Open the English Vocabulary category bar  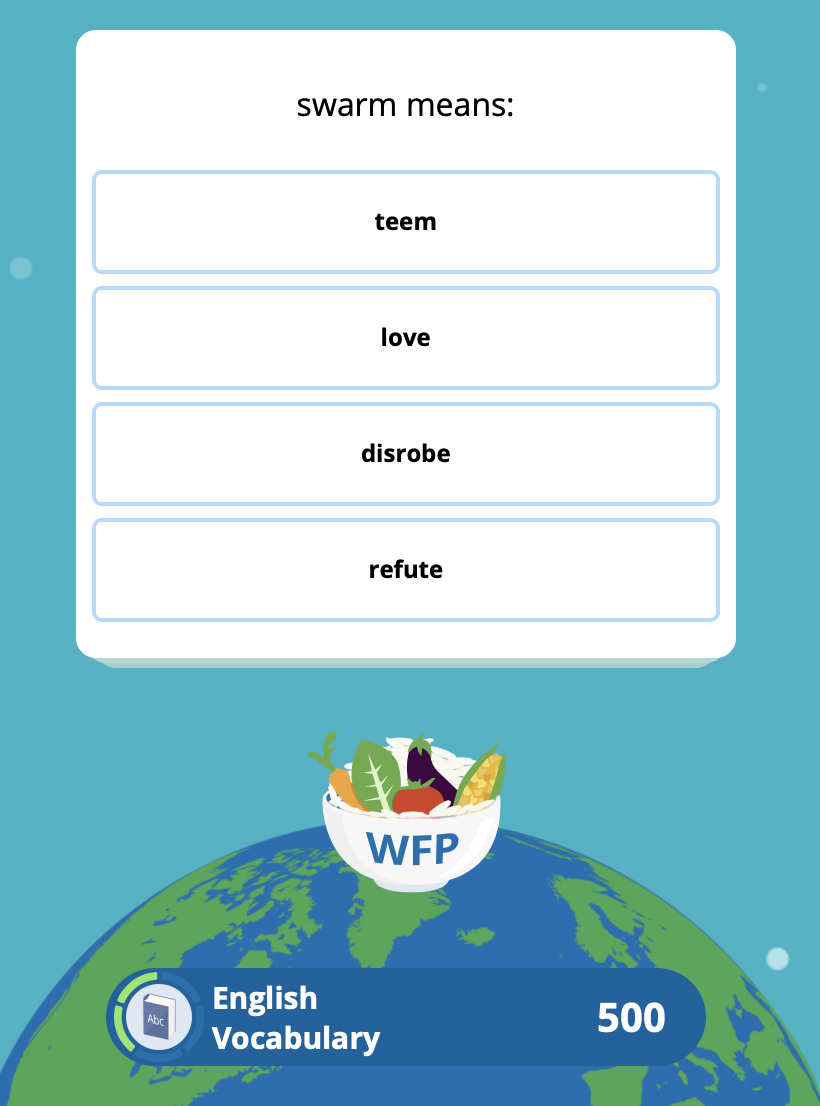click(405, 1018)
